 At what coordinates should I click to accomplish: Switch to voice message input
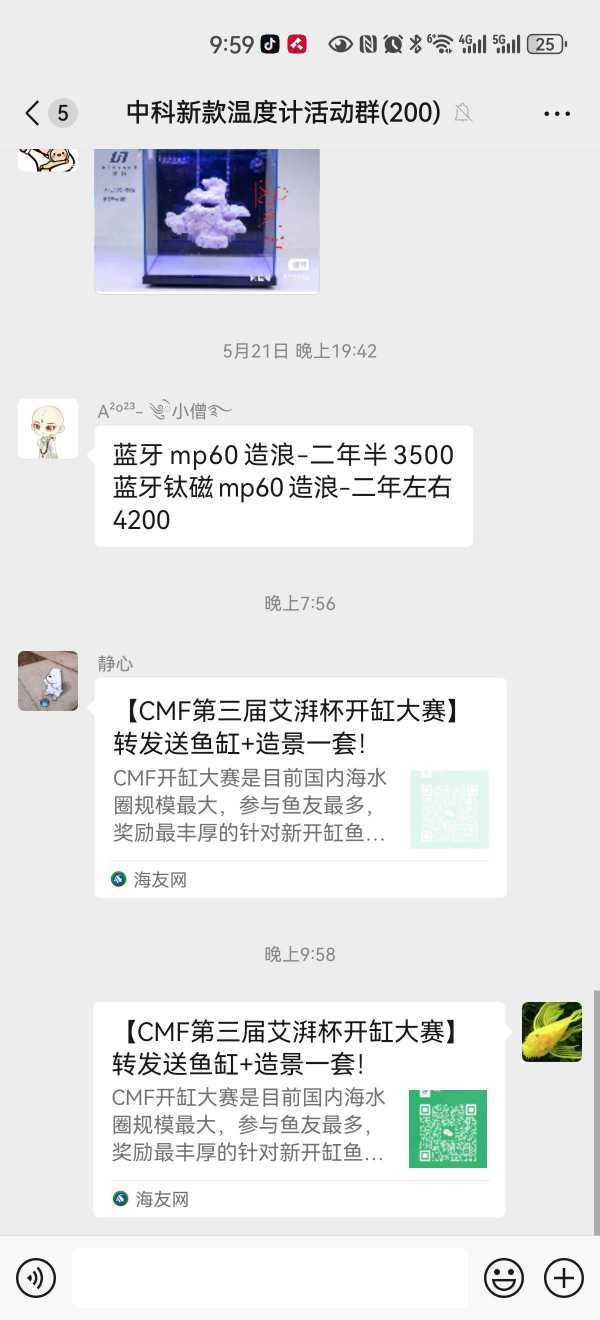tap(36, 1278)
